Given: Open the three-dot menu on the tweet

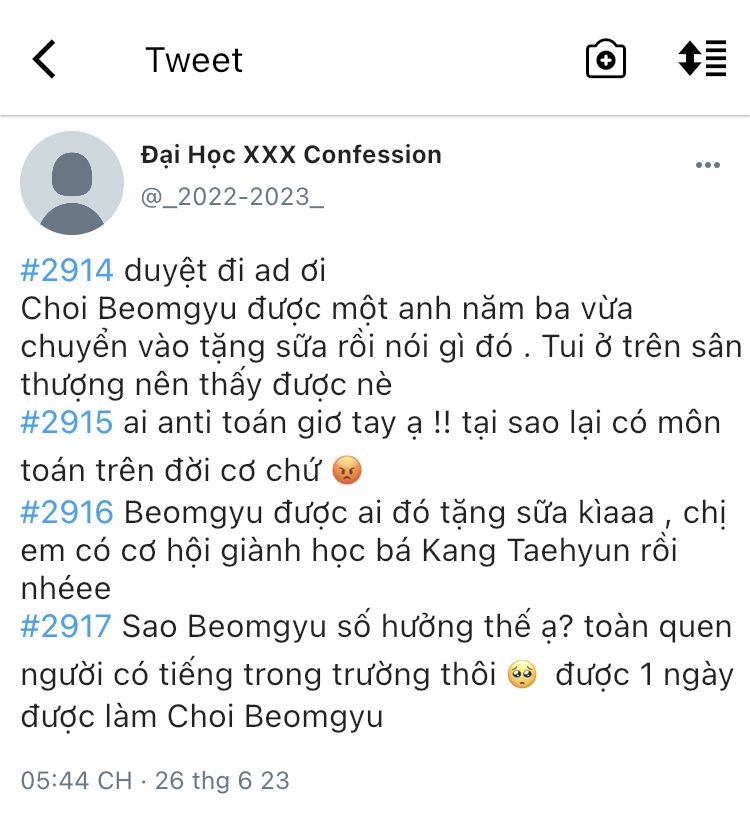Looking at the screenshot, I should click(x=707, y=165).
